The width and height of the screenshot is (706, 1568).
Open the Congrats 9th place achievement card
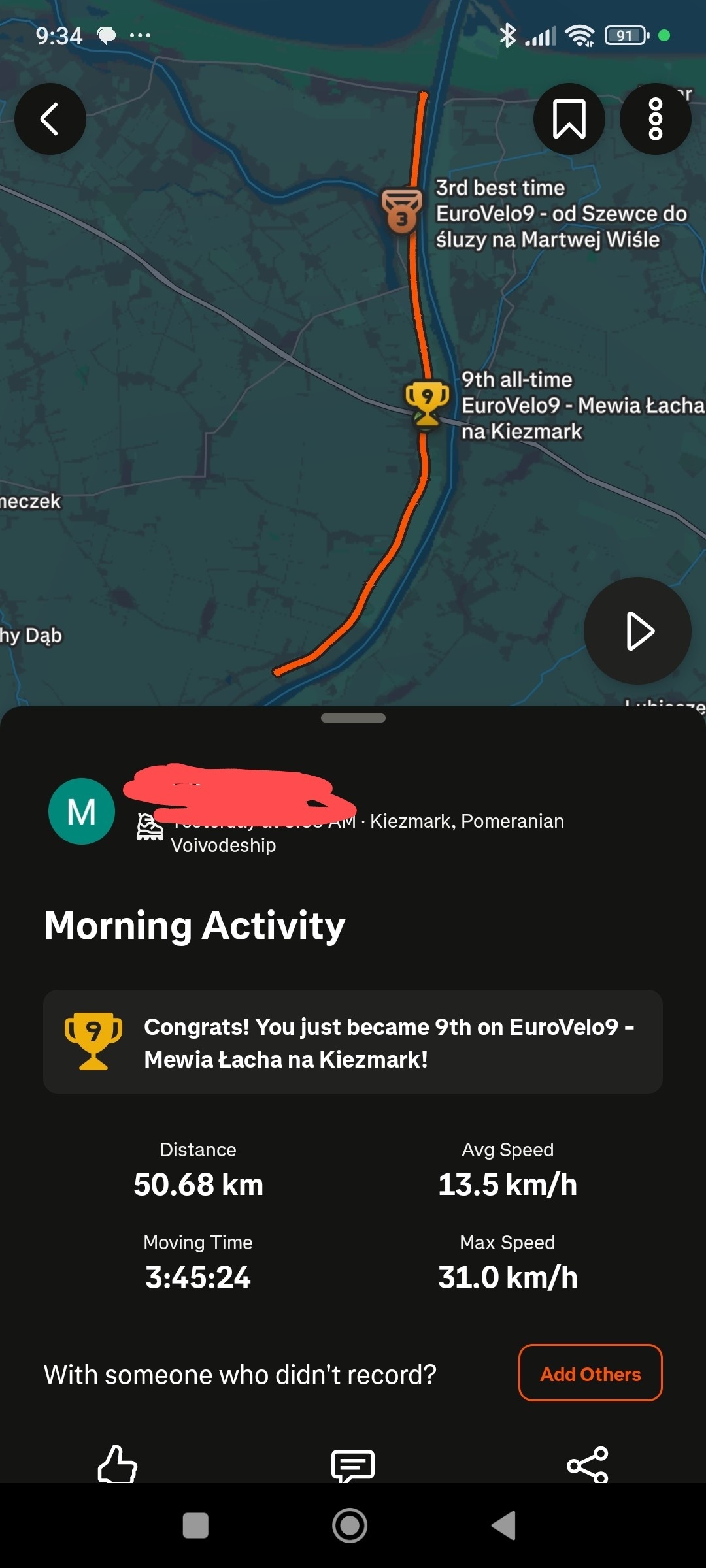(353, 1042)
